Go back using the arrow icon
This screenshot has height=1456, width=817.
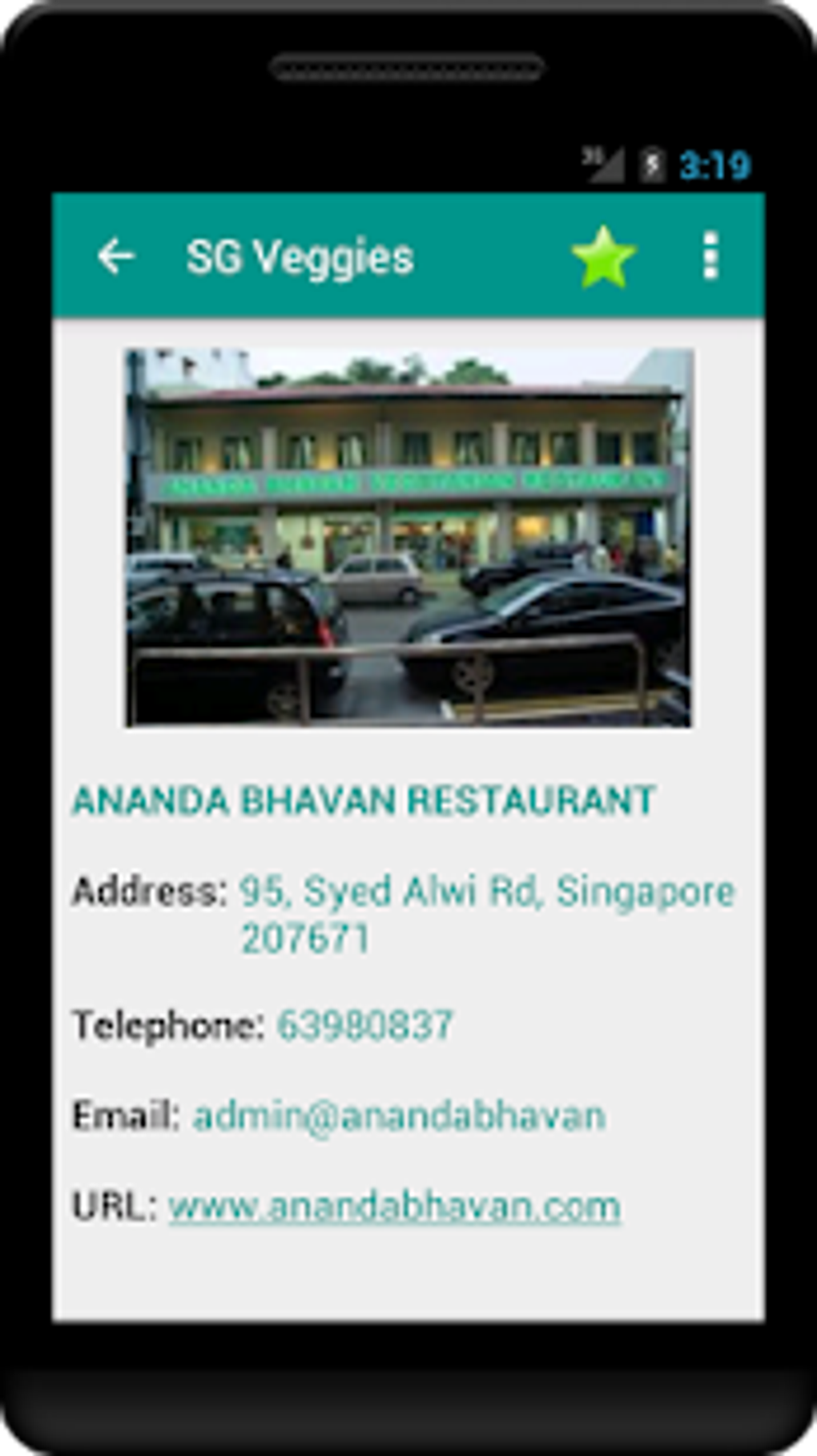[x=116, y=256]
